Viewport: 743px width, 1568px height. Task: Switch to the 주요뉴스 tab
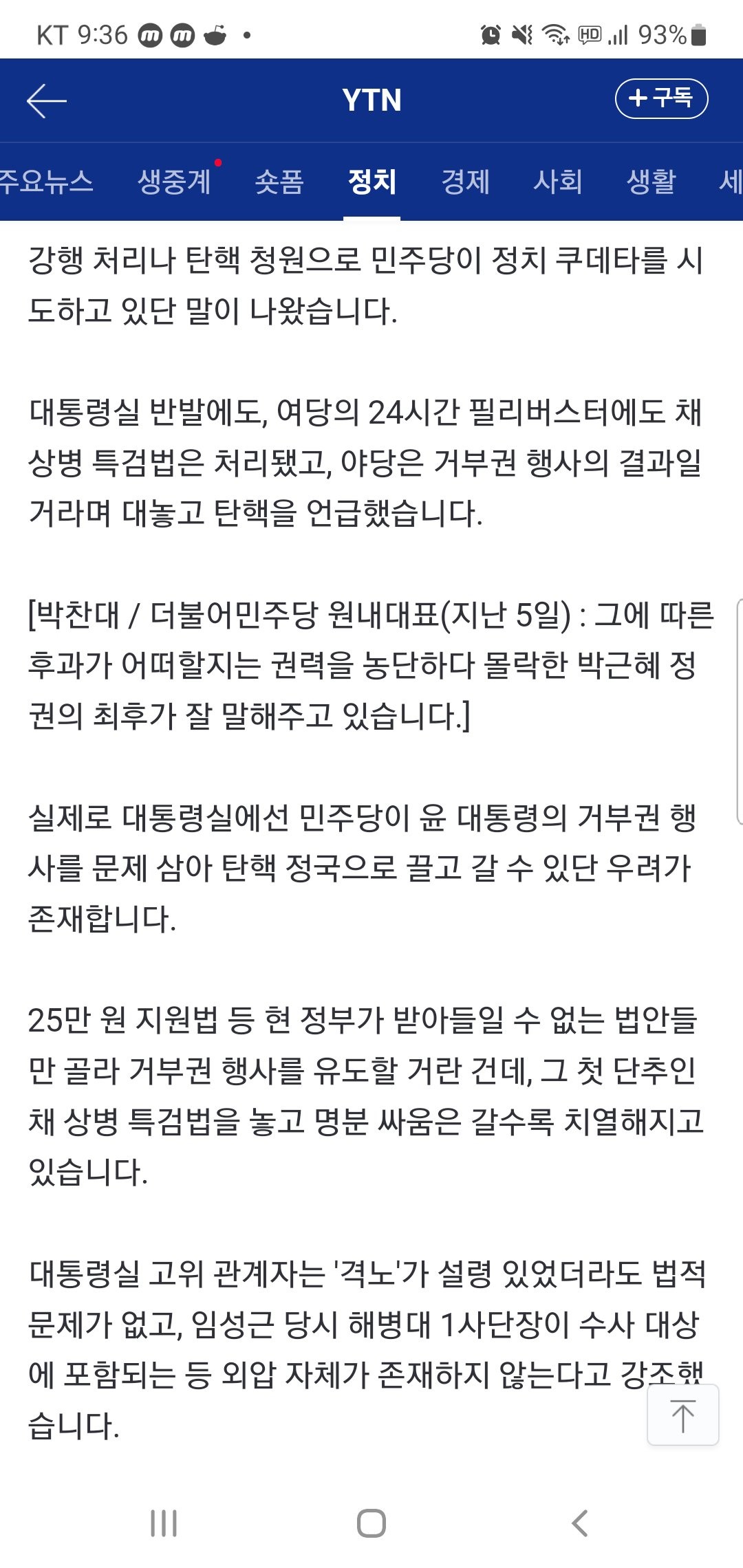click(x=45, y=182)
